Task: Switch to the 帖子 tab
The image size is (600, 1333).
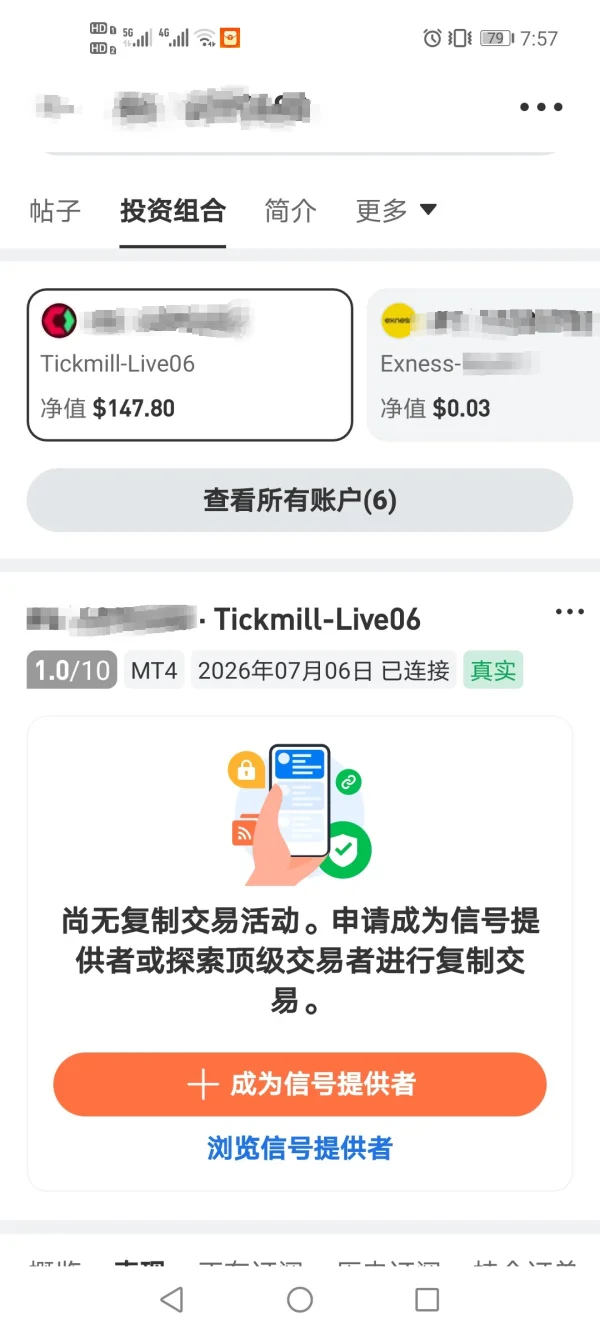Action: click(x=55, y=211)
